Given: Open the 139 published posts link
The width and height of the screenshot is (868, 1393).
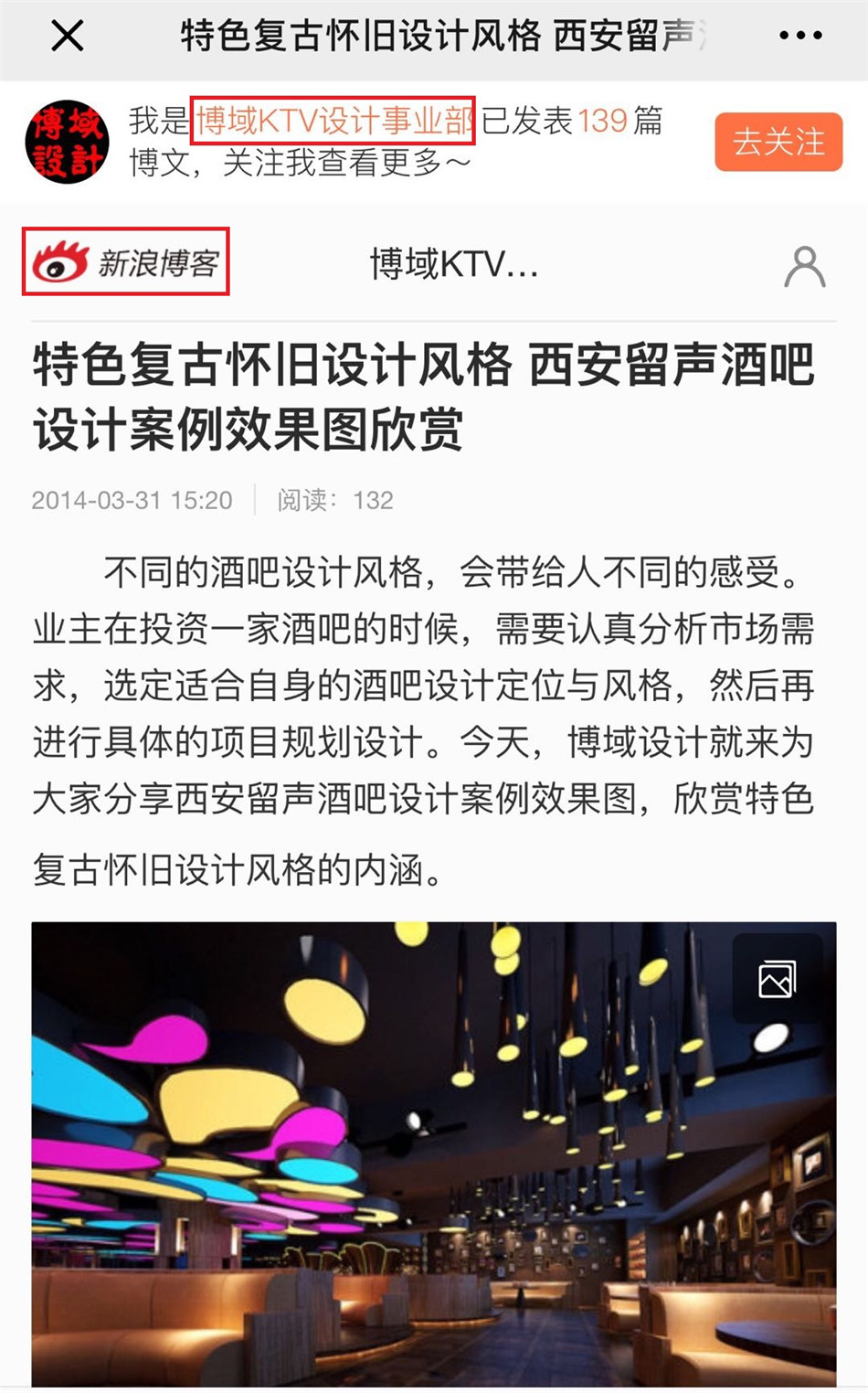Looking at the screenshot, I should [x=602, y=121].
